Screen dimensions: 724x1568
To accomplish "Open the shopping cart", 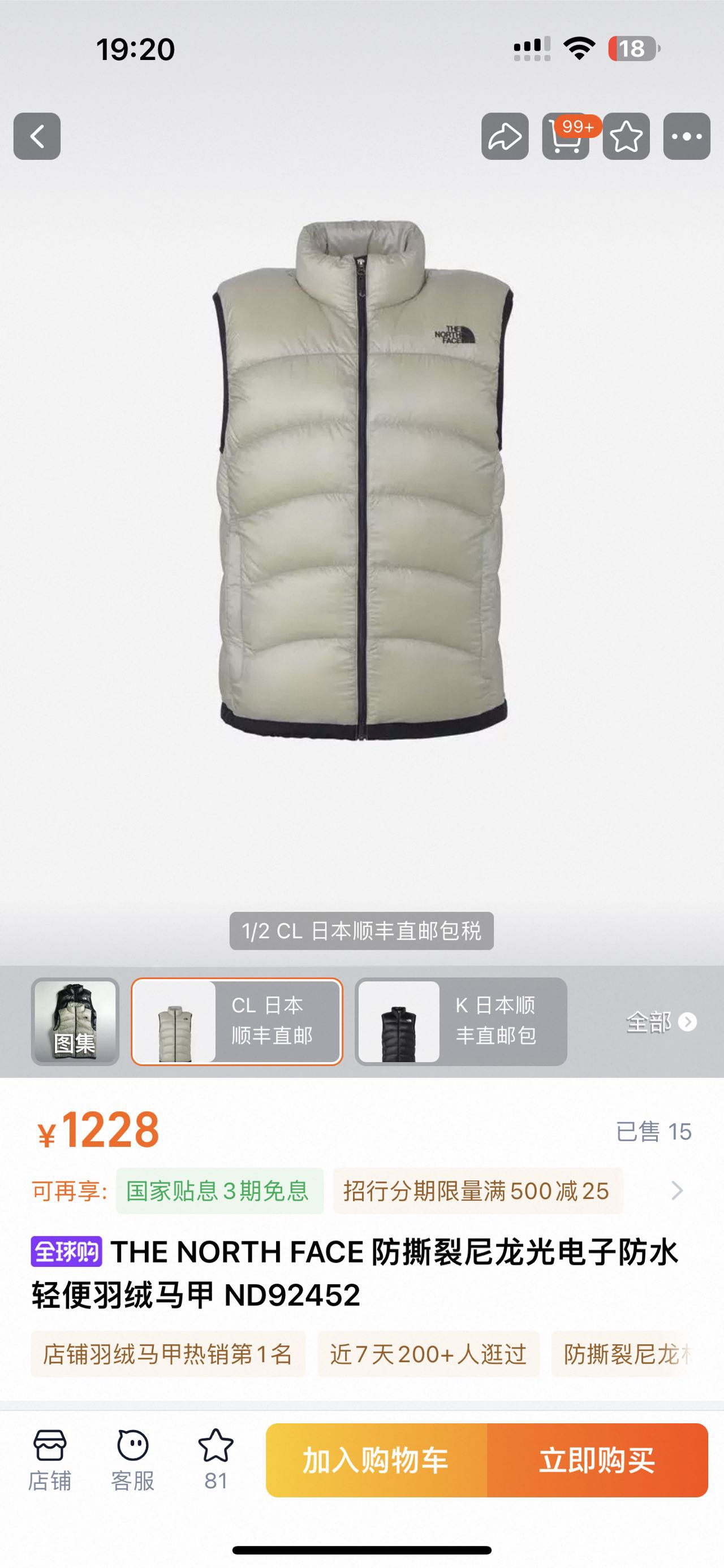I will pos(566,136).
